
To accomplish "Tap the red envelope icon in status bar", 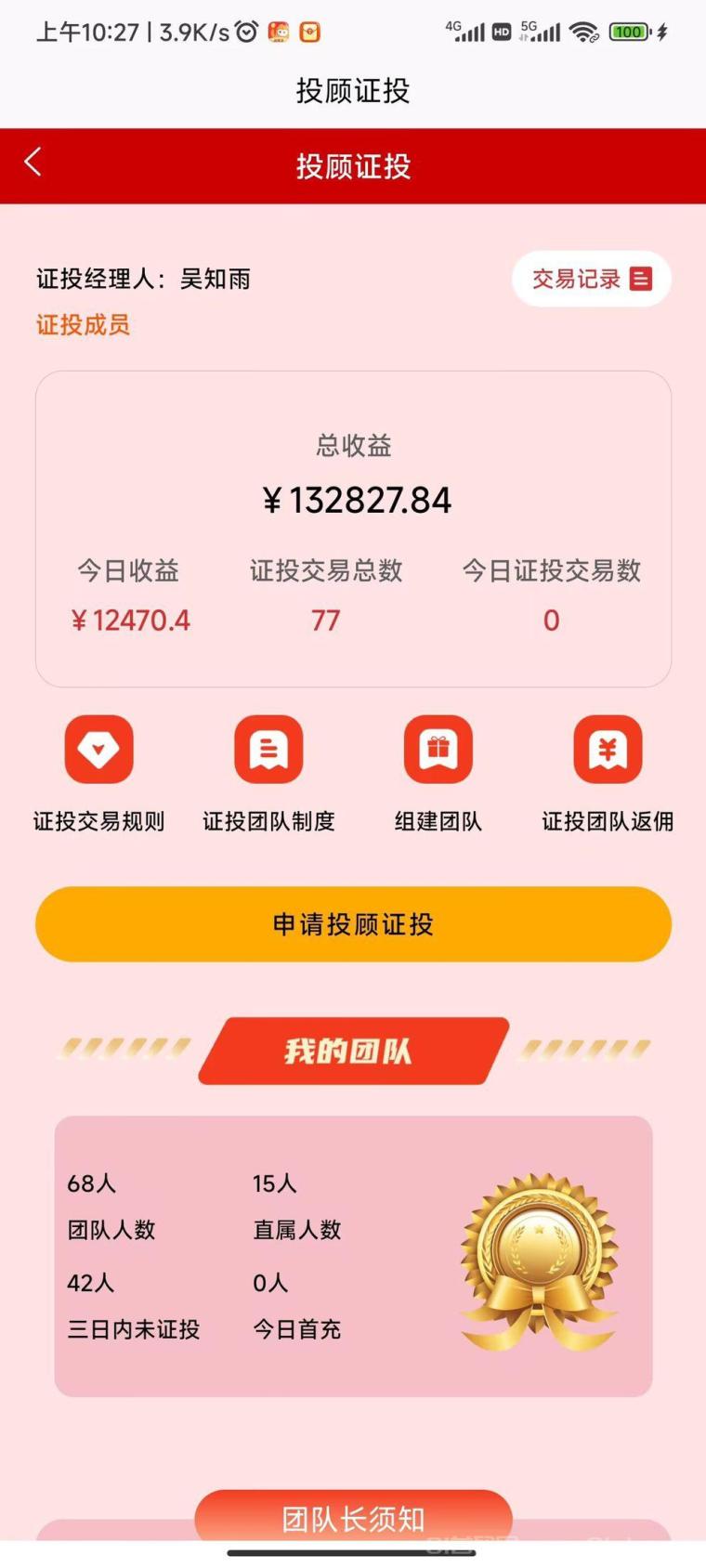I will coord(310,31).
